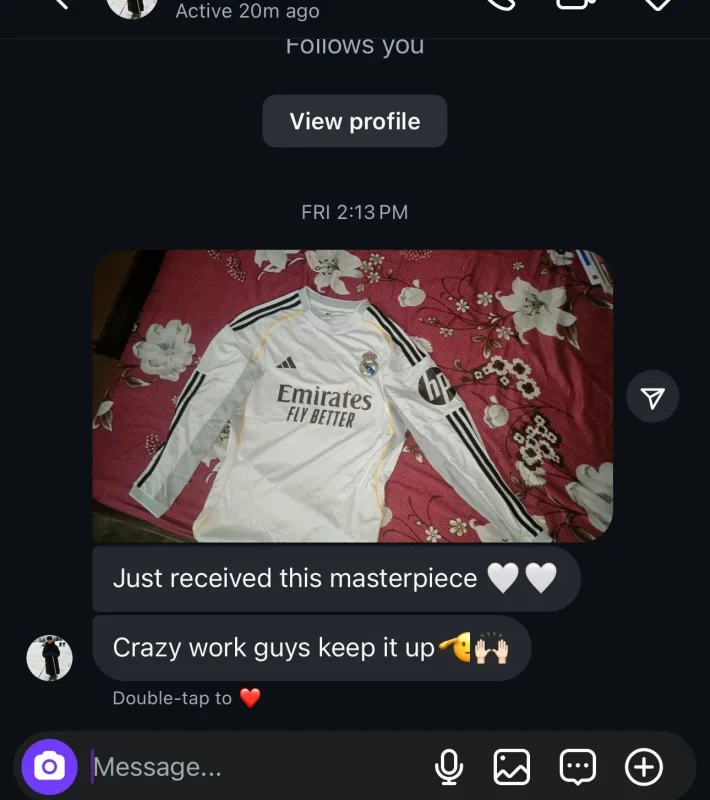Forward the jersey photo message
Viewport: 710px width, 800px height.
652,398
